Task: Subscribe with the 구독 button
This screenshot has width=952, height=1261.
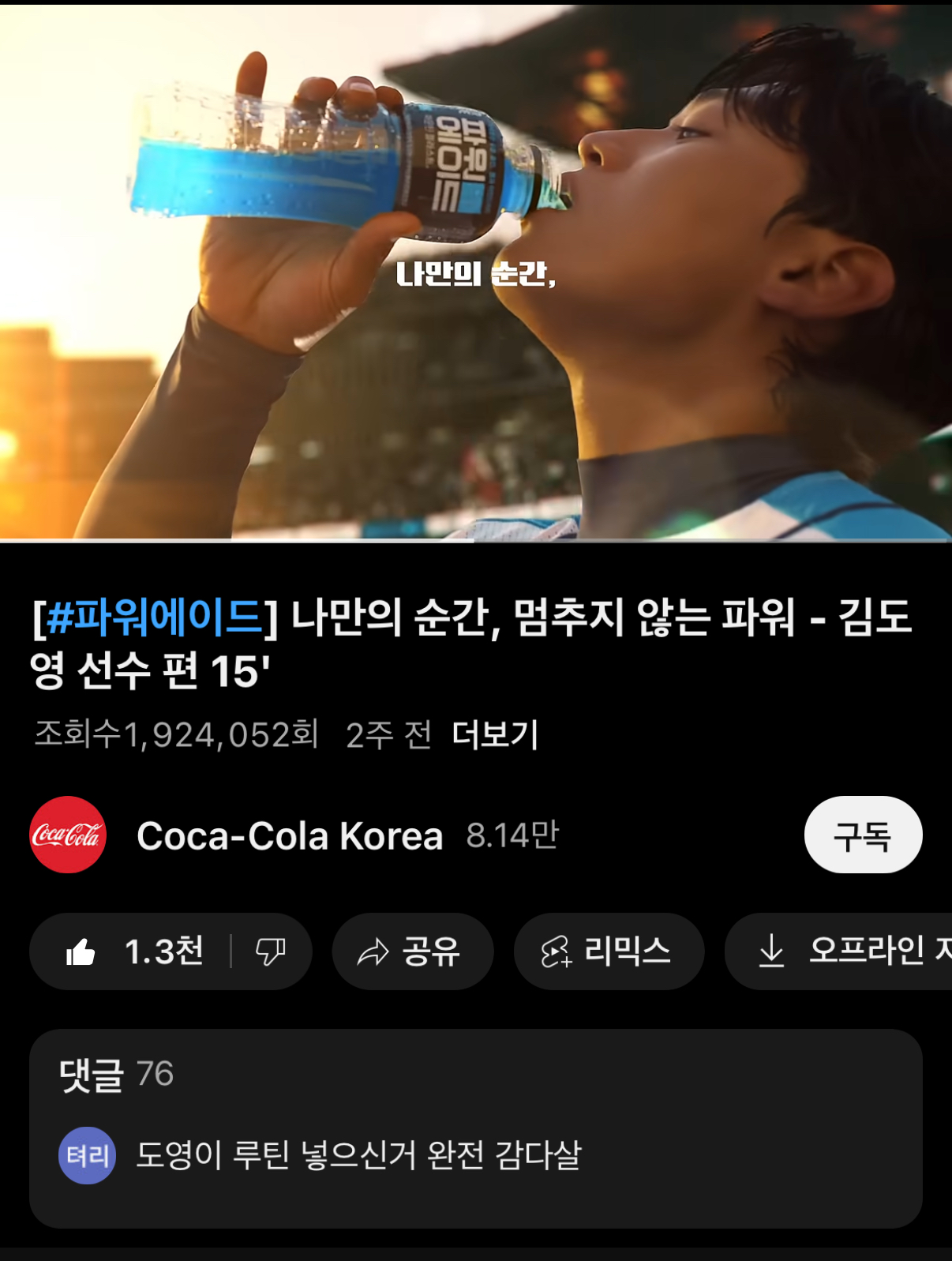Action: pos(862,835)
